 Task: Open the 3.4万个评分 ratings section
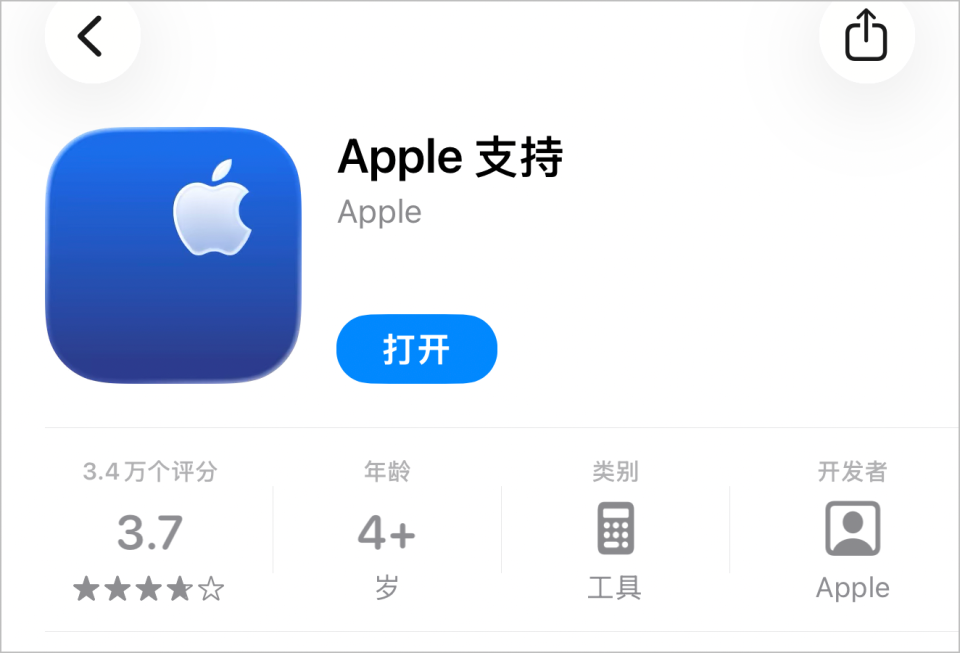(x=150, y=531)
